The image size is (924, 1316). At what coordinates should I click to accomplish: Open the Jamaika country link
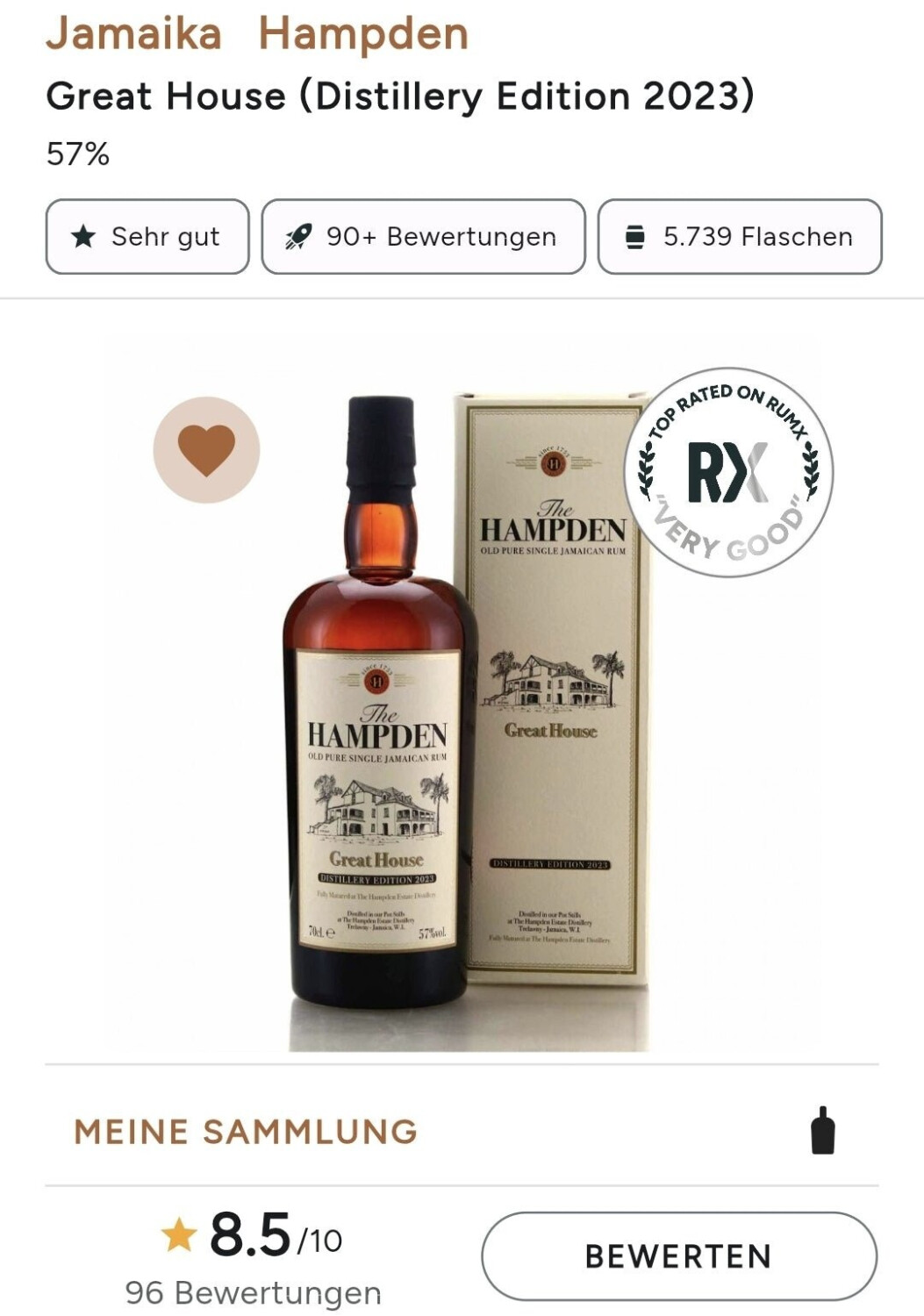point(133,33)
